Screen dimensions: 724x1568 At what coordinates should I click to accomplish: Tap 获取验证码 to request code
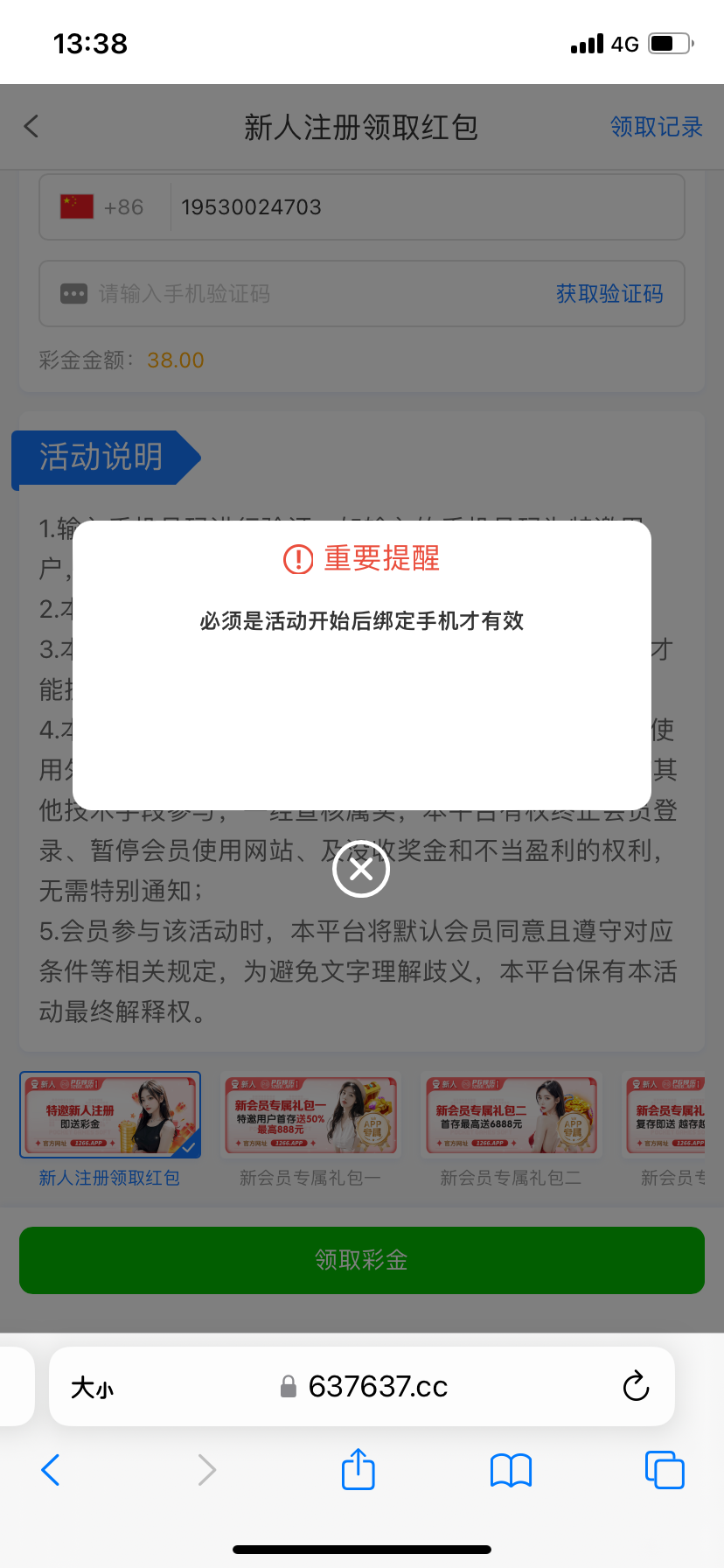click(609, 294)
